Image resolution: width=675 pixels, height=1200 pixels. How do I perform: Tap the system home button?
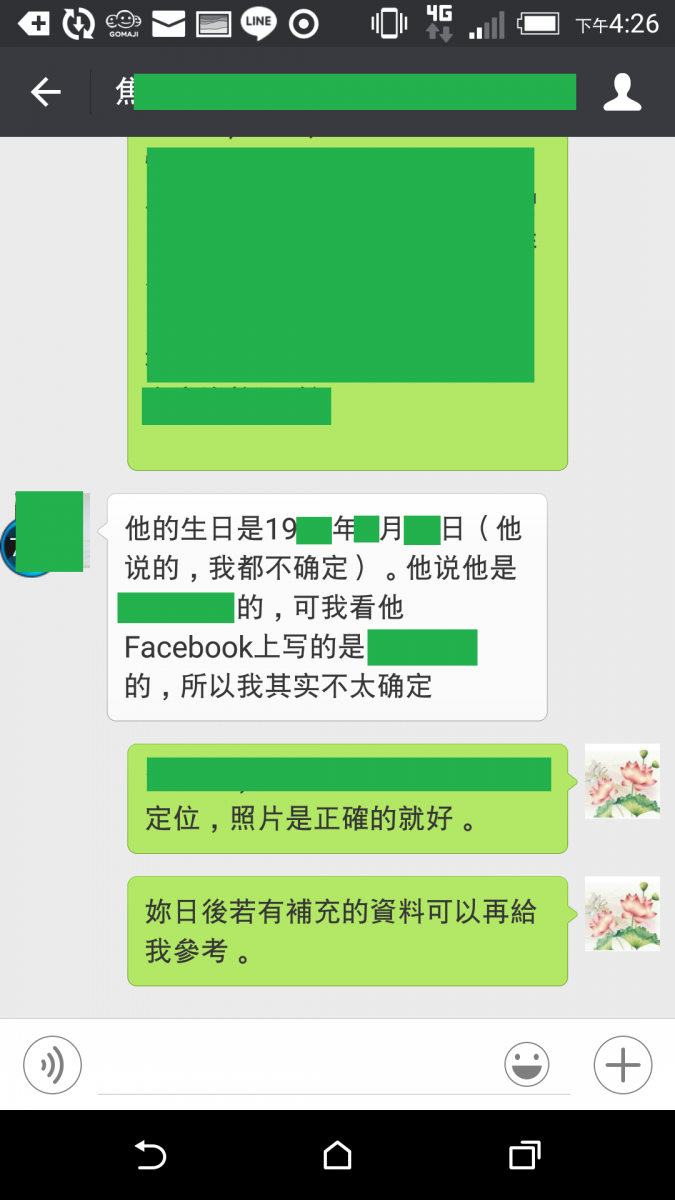click(x=338, y=1156)
